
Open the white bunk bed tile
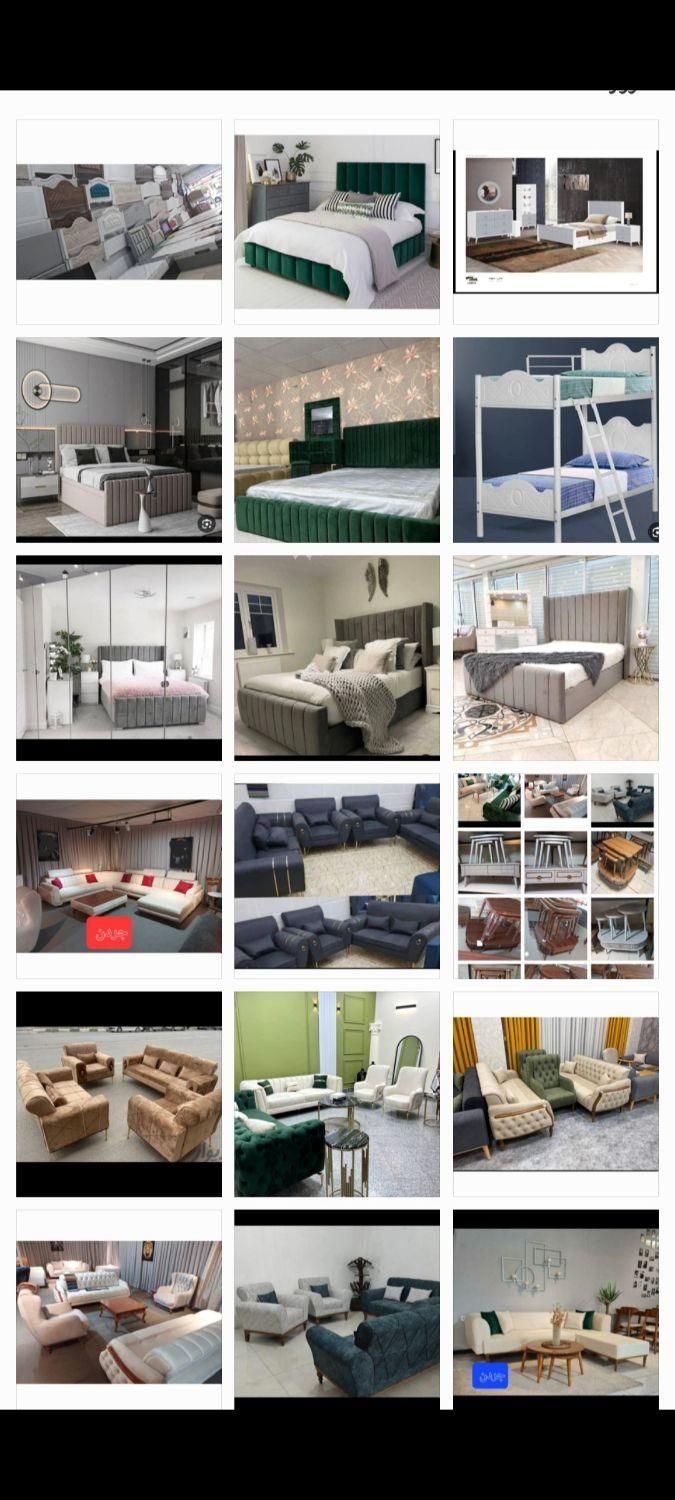click(555, 440)
